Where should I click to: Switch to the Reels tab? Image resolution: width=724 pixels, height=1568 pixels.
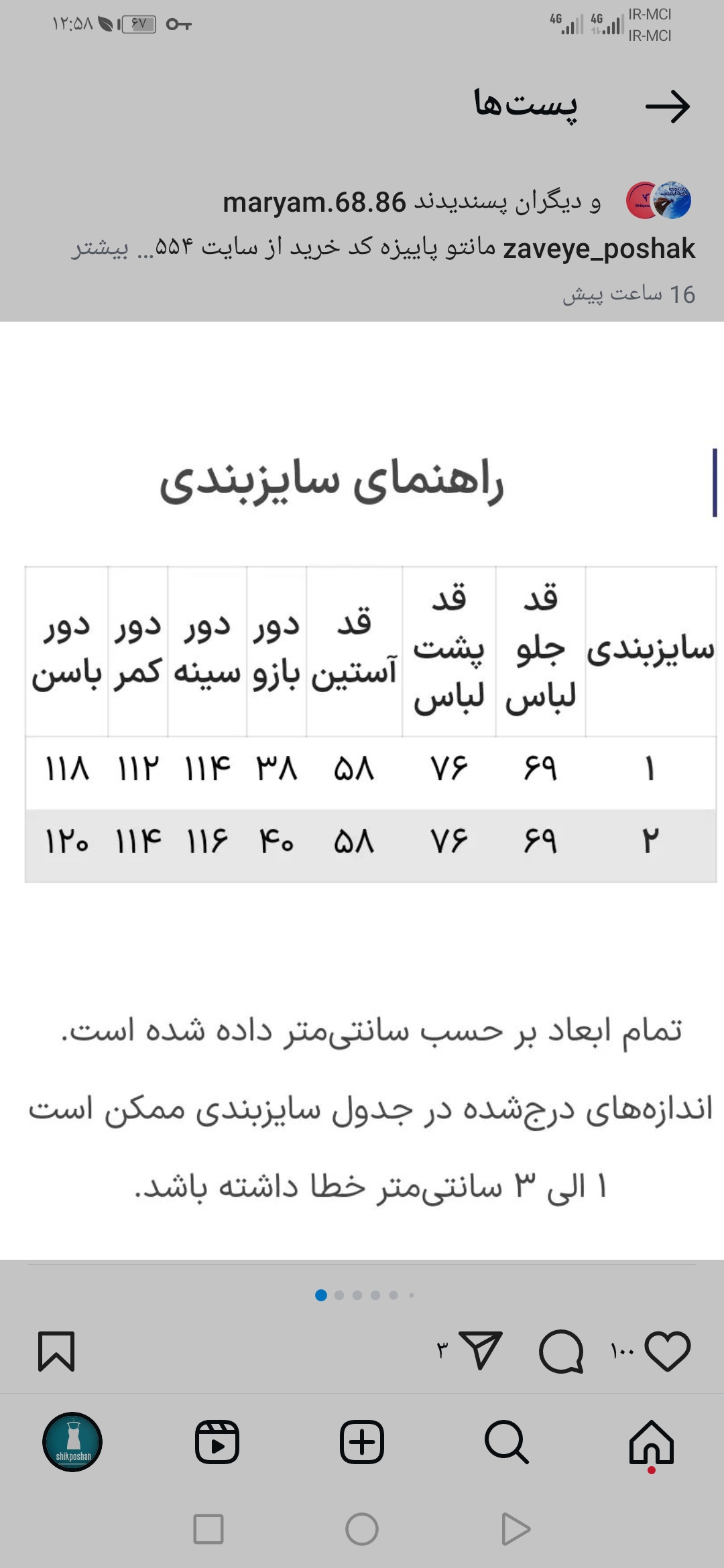pos(217,1442)
